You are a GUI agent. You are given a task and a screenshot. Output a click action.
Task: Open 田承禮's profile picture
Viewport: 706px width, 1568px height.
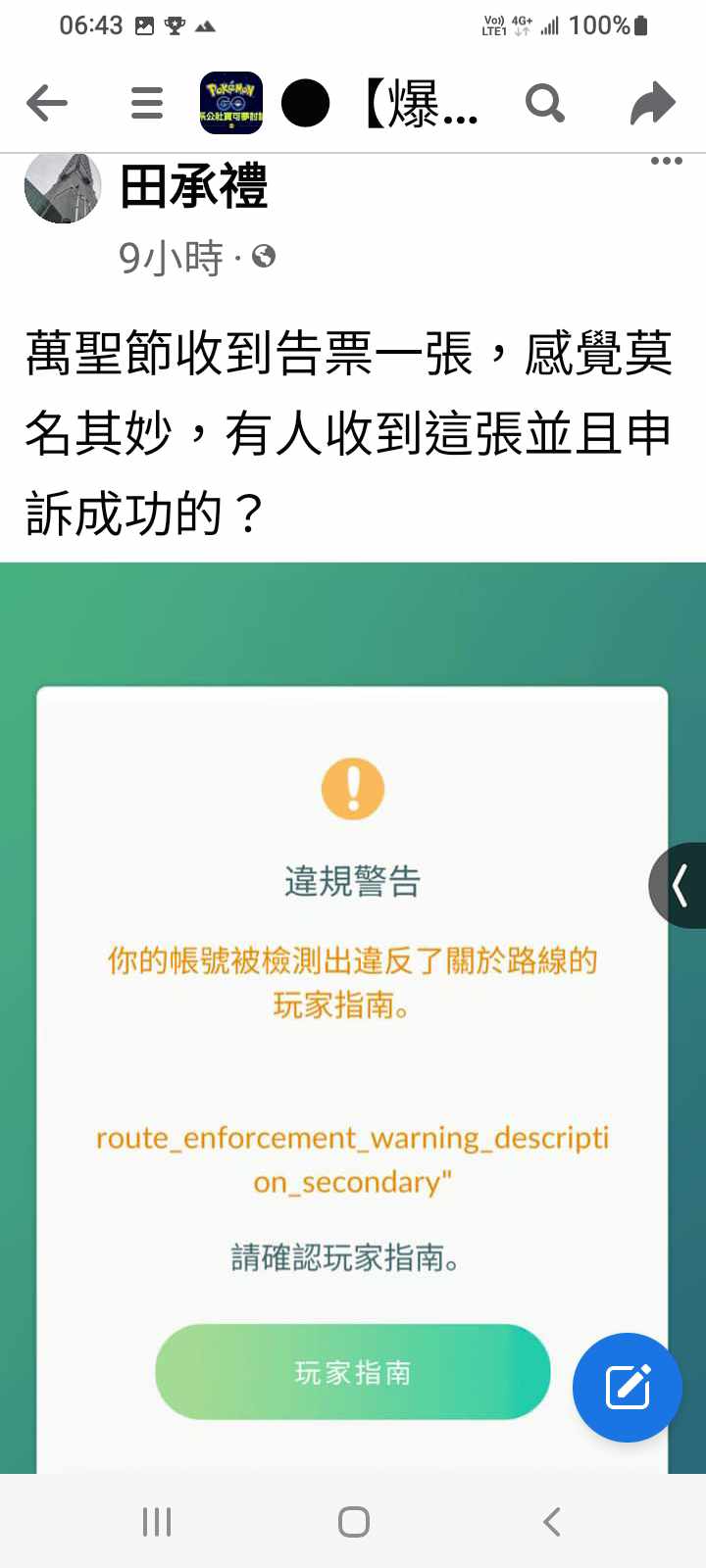[63, 188]
